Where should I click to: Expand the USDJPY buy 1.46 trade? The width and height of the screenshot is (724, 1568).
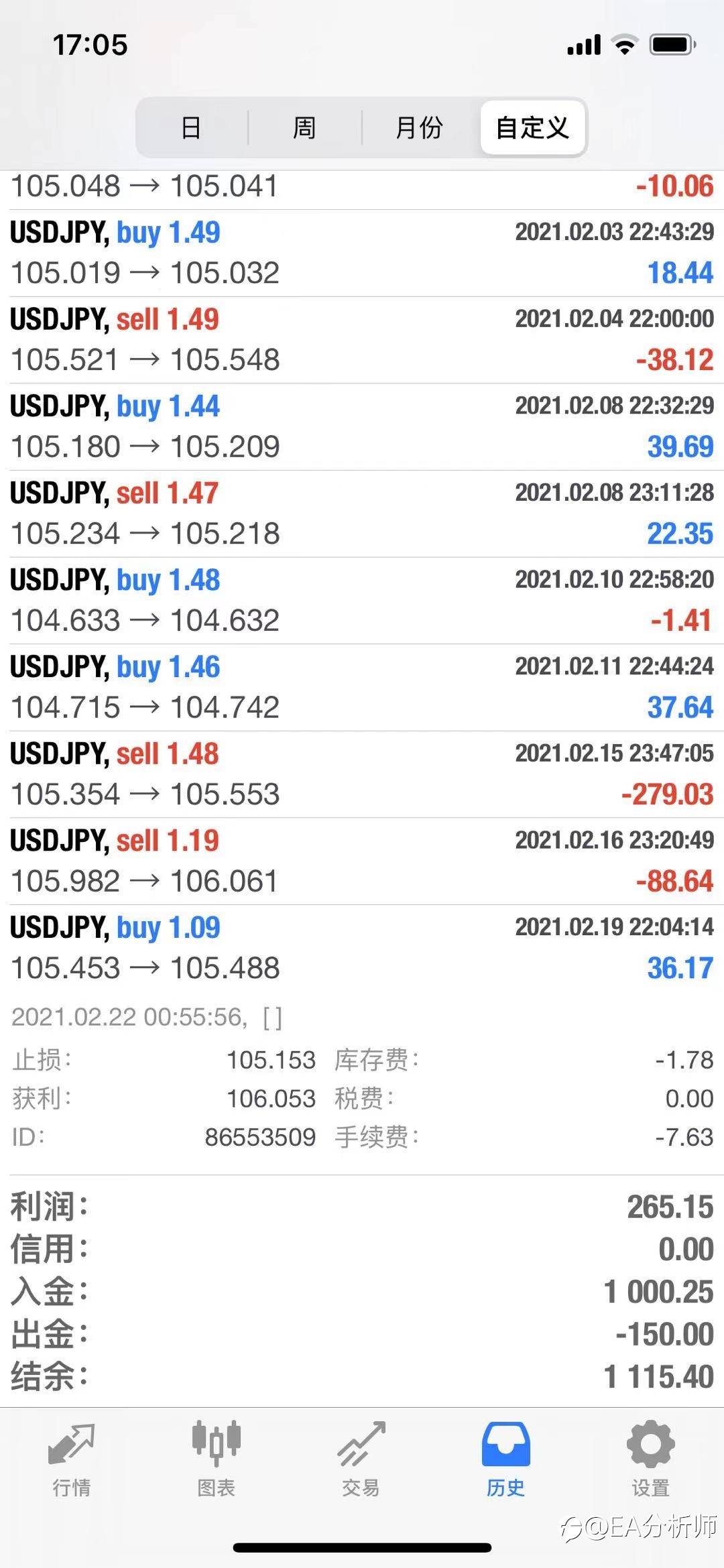(362, 687)
